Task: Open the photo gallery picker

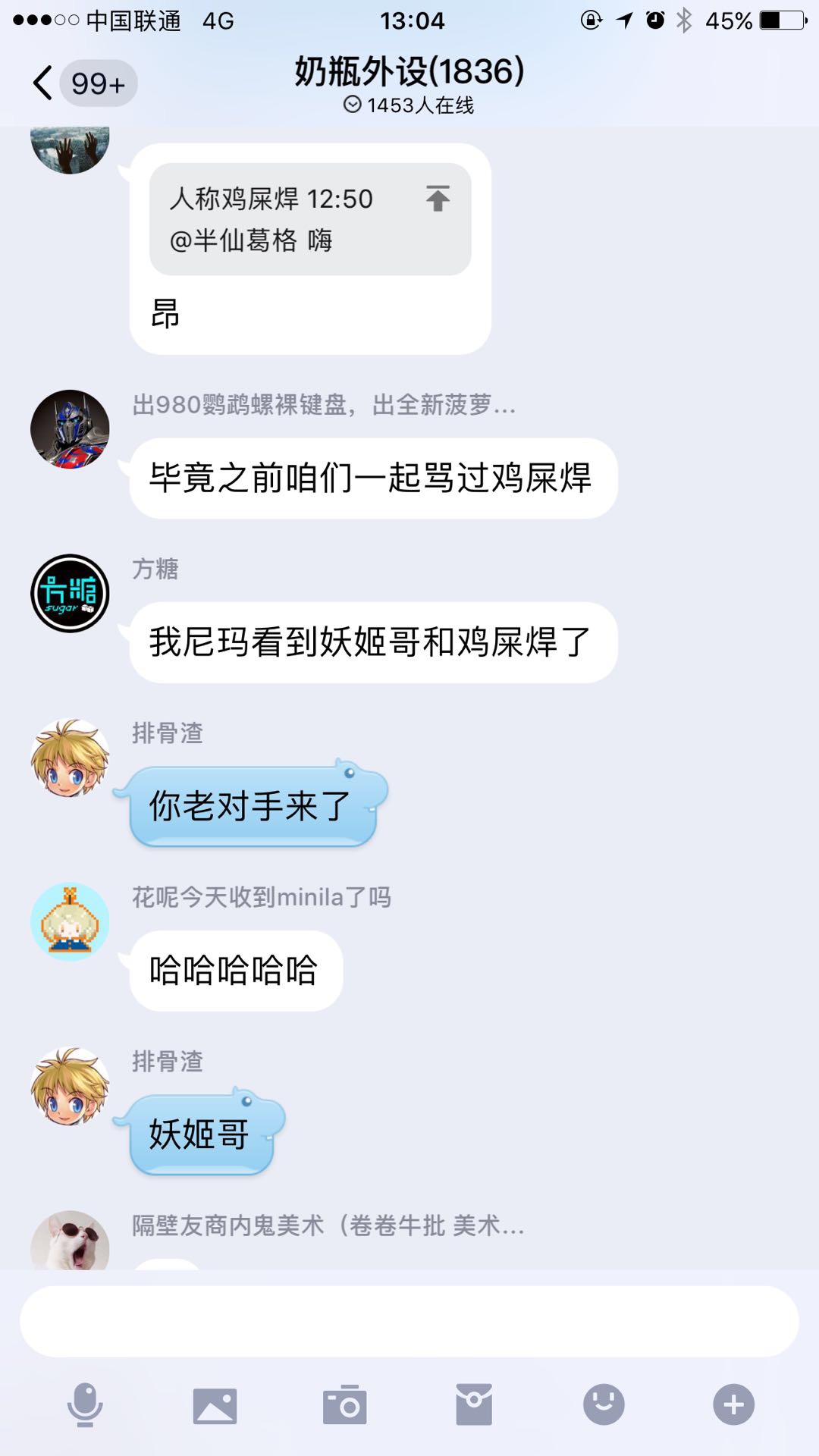Action: pos(215,1405)
